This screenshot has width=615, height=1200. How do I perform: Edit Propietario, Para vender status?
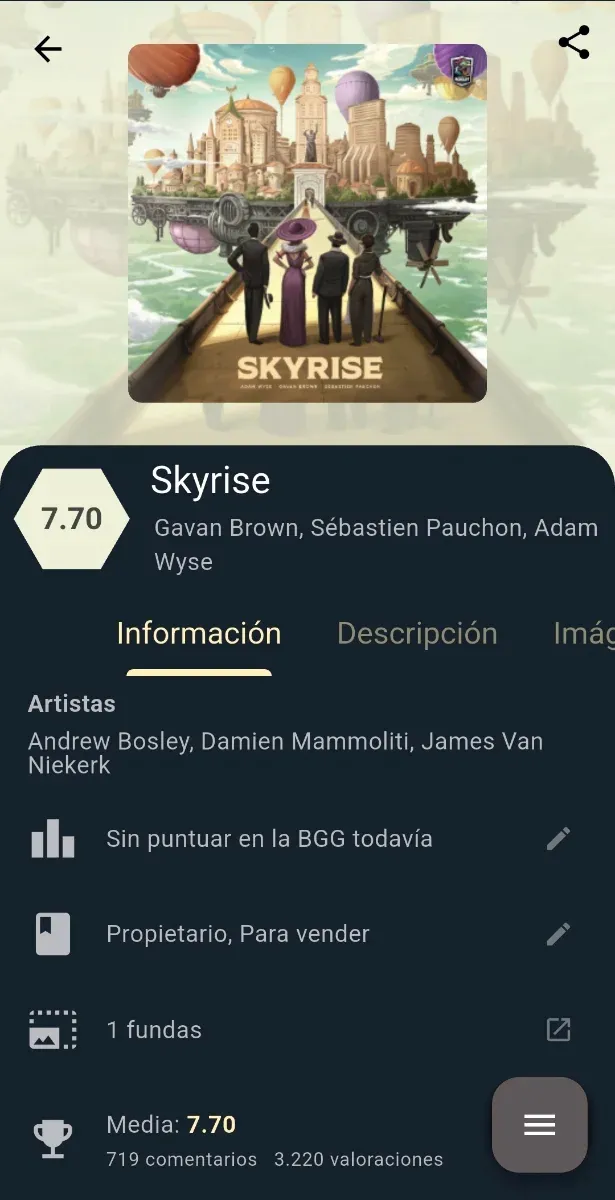pyautogui.click(x=558, y=934)
